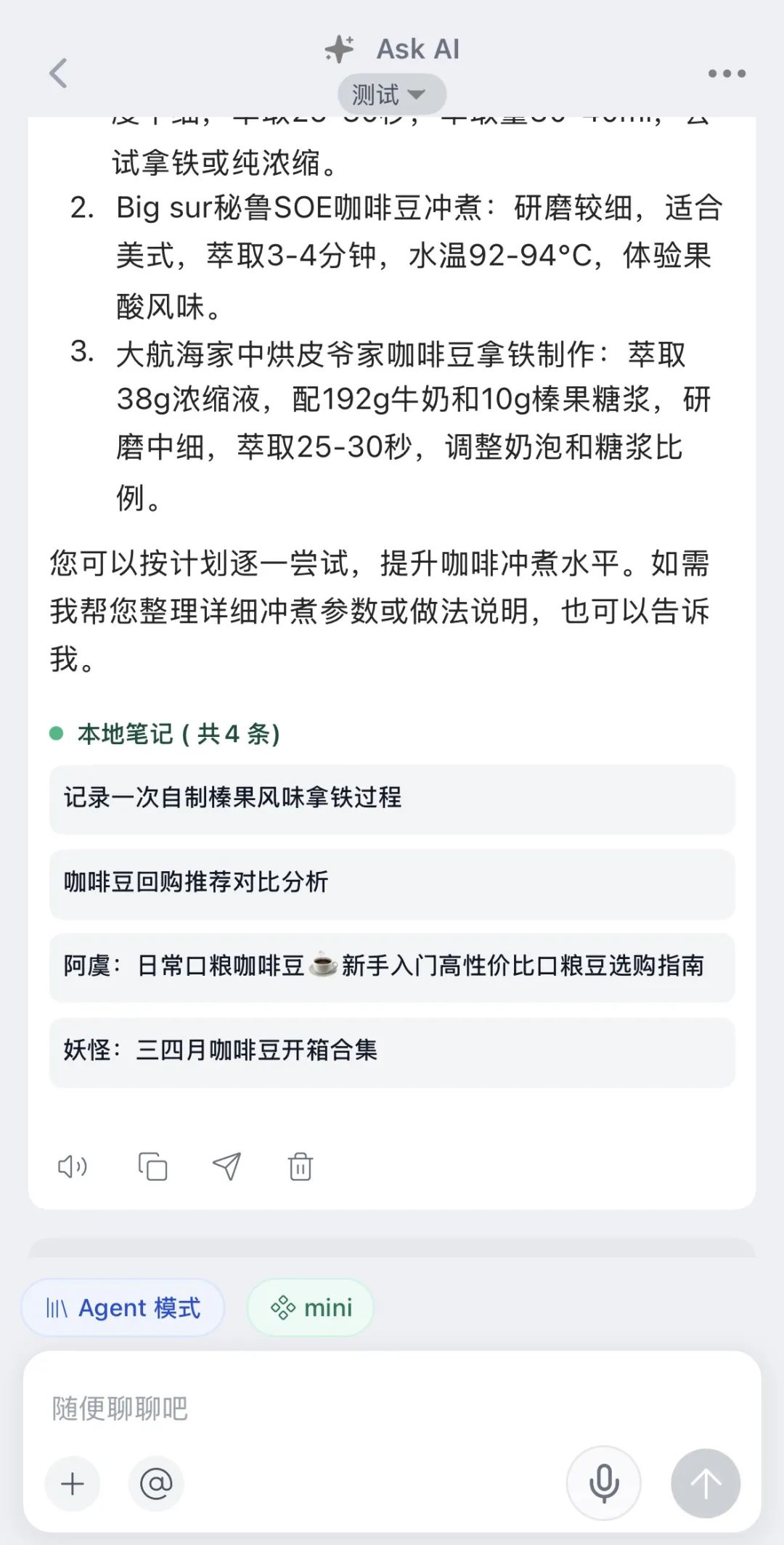Copy the AI reply
This screenshot has width=784, height=1545.
pos(152,1167)
